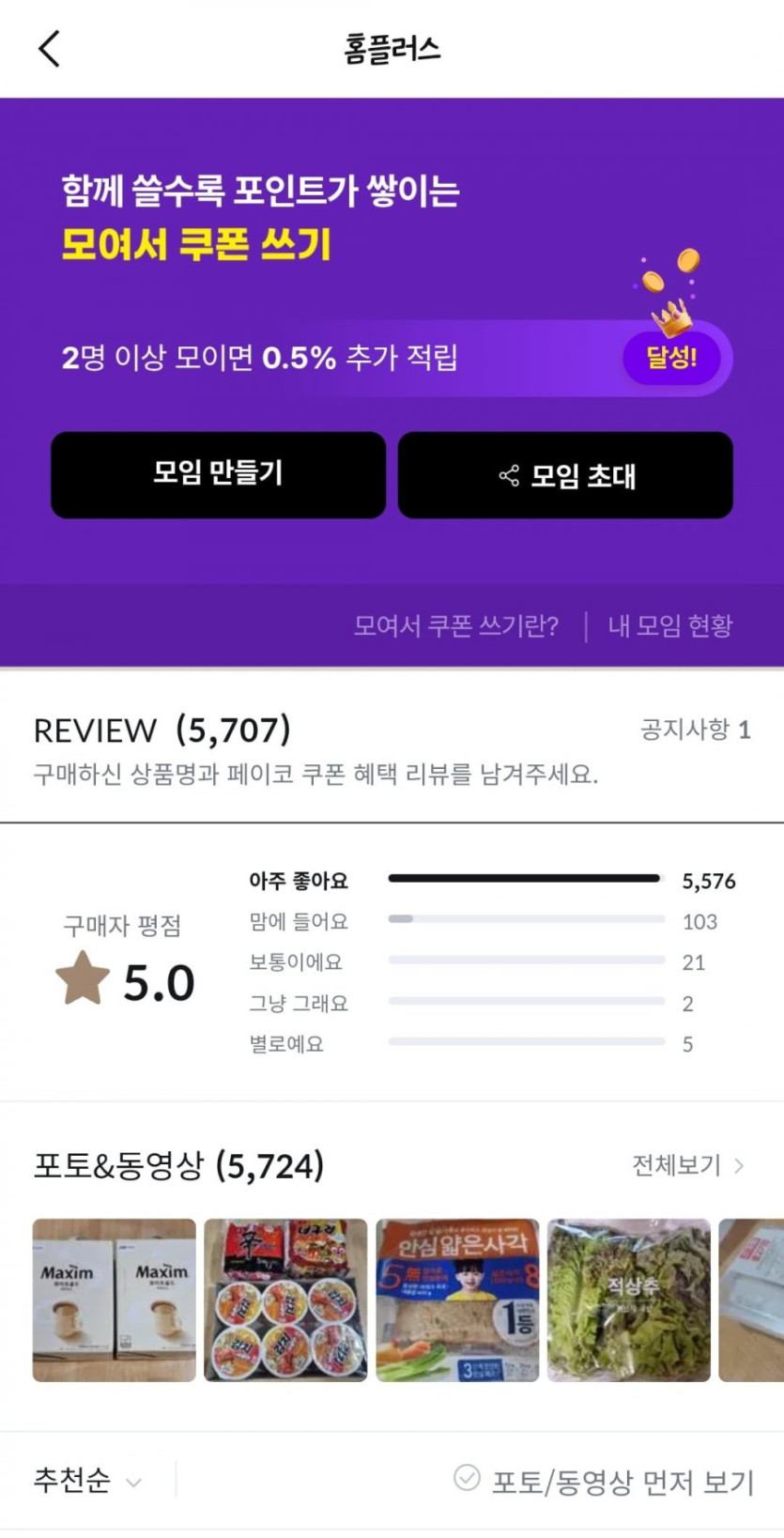The height and width of the screenshot is (1538, 784).
Task: Go back using the top-left arrow
Action: point(49,48)
